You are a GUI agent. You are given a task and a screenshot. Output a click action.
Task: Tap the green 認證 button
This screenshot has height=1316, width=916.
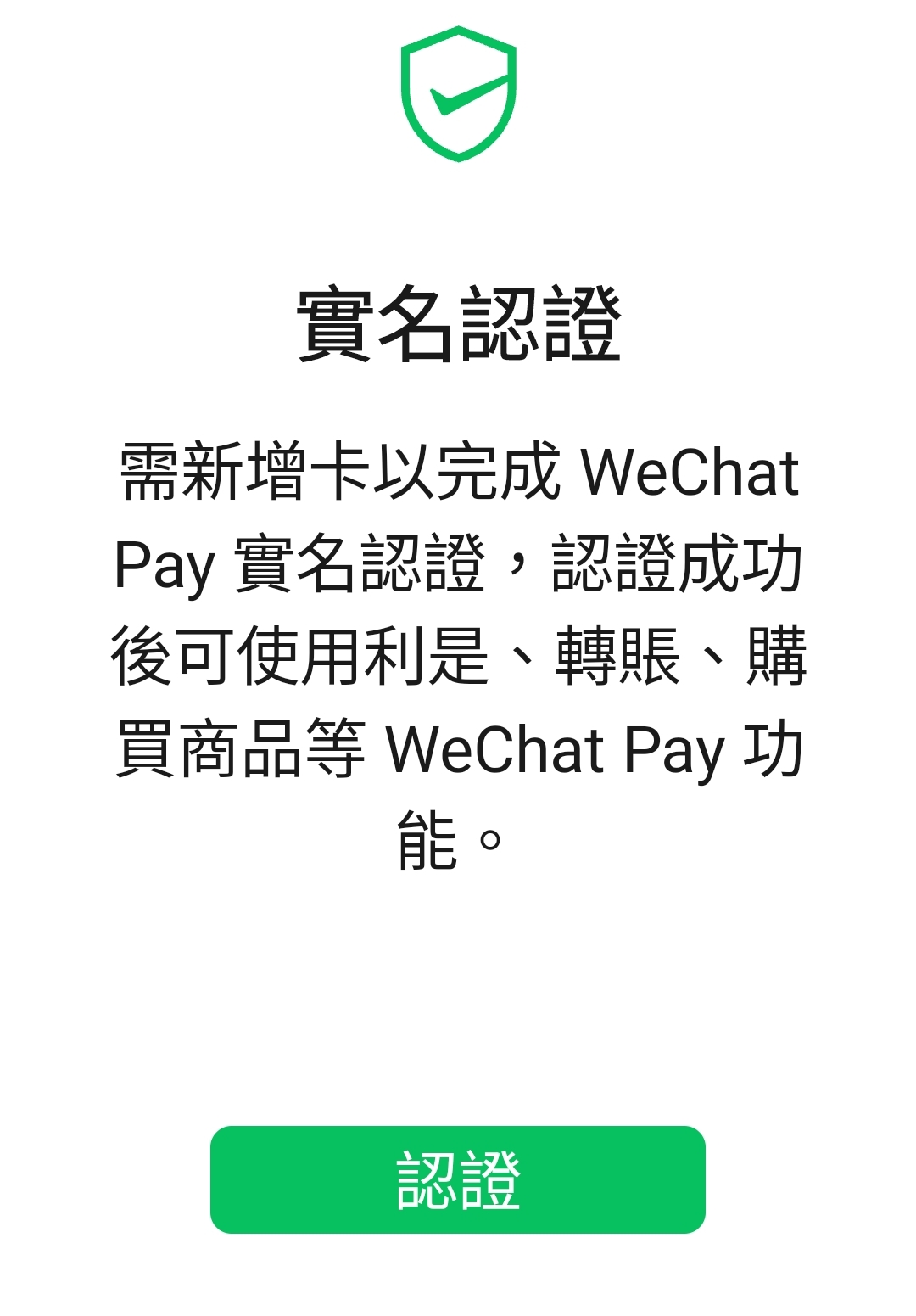coord(457,1179)
